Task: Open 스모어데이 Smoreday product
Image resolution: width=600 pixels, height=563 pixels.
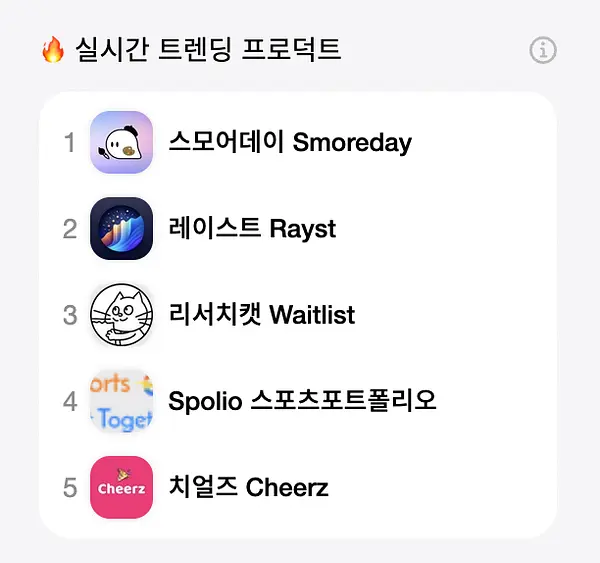Action: pyautogui.click(x=298, y=142)
